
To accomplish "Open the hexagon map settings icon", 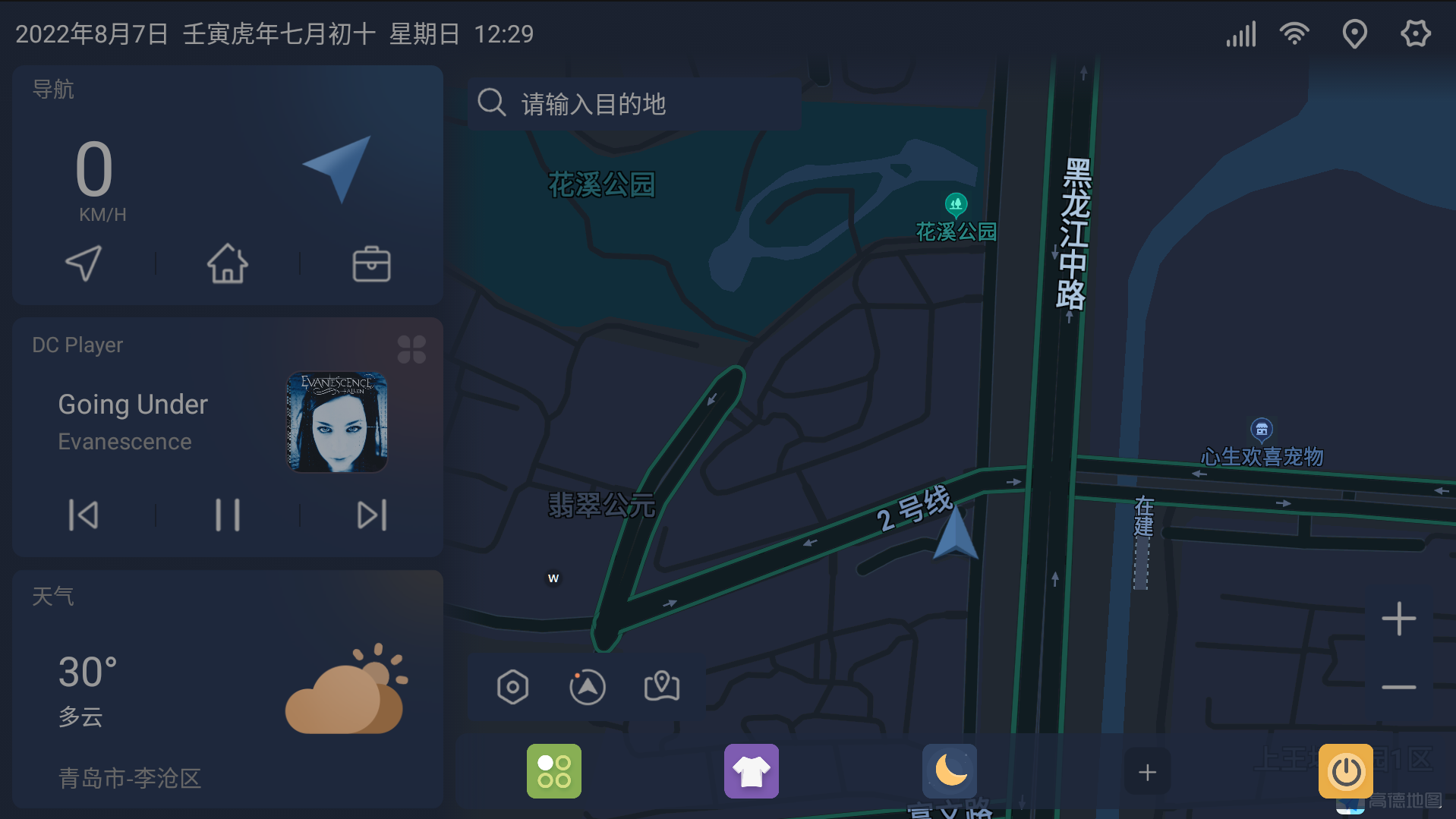I will pyautogui.click(x=512, y=687).
